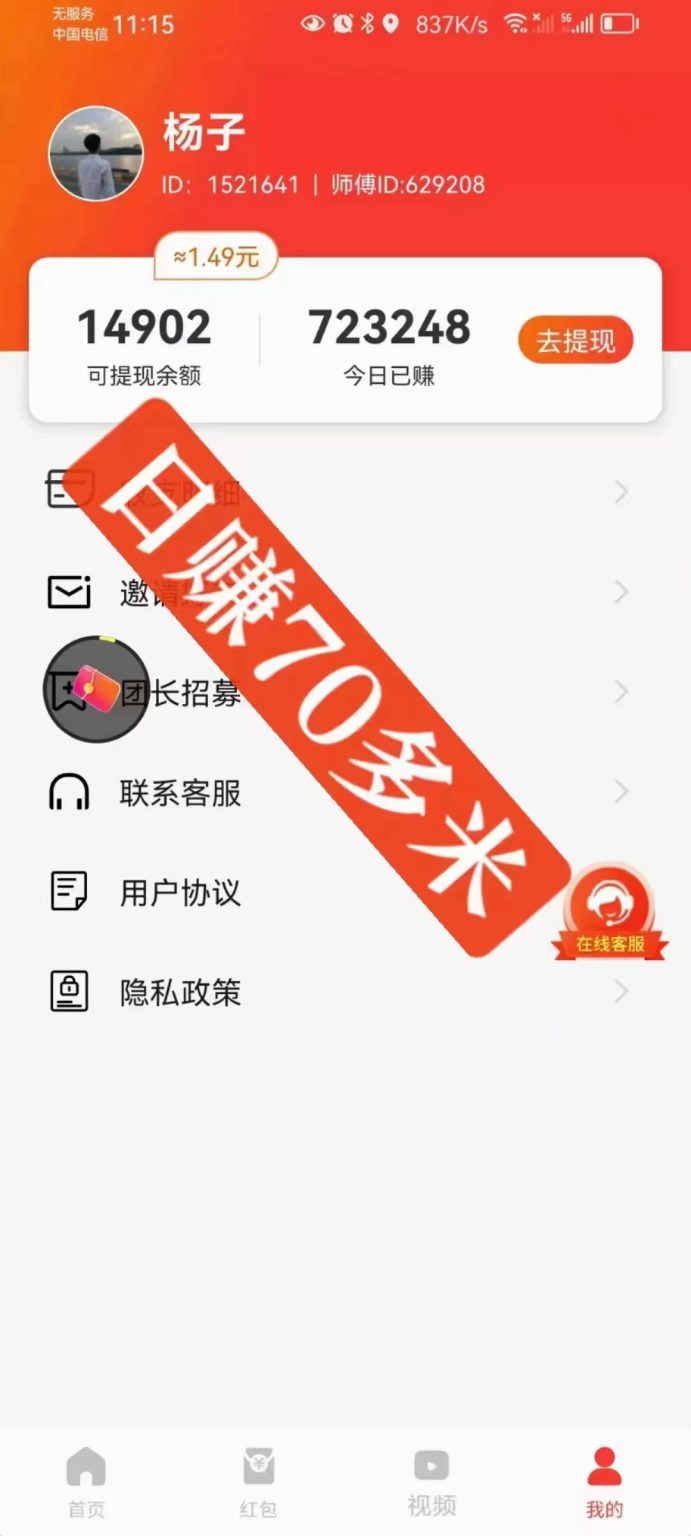691x1536 pixels.
Task: Switch to the 首页 home tab
Action: click(x=86, y=1482)
